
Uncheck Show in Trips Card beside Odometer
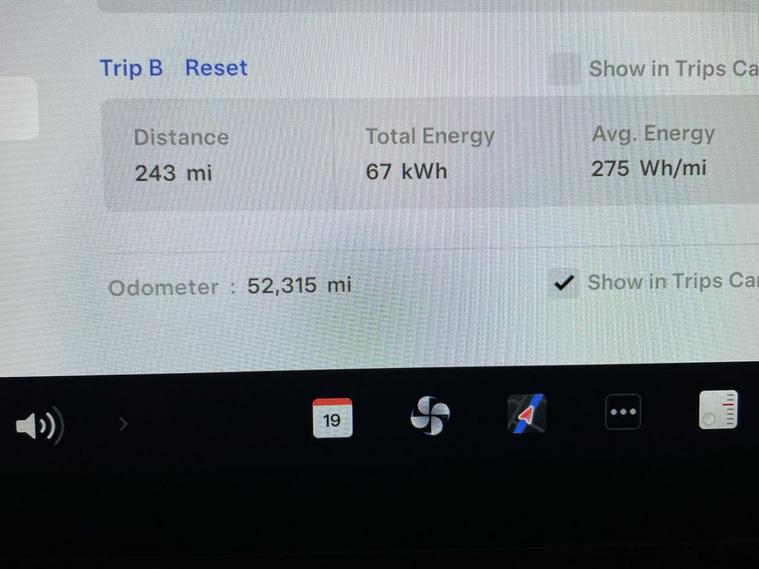coord(564,283)
